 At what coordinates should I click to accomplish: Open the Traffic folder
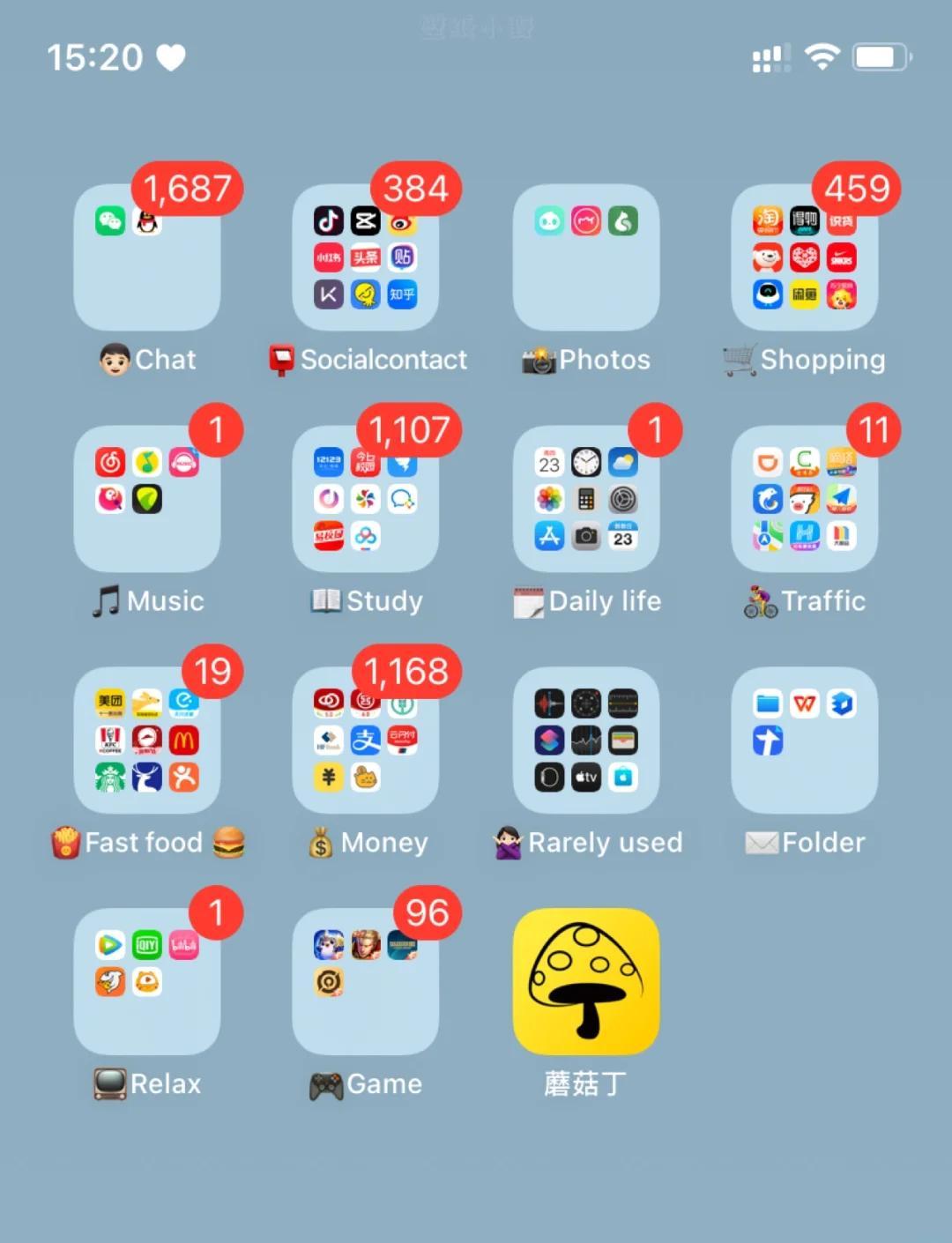pyautogui.click(x=804, y=499)
